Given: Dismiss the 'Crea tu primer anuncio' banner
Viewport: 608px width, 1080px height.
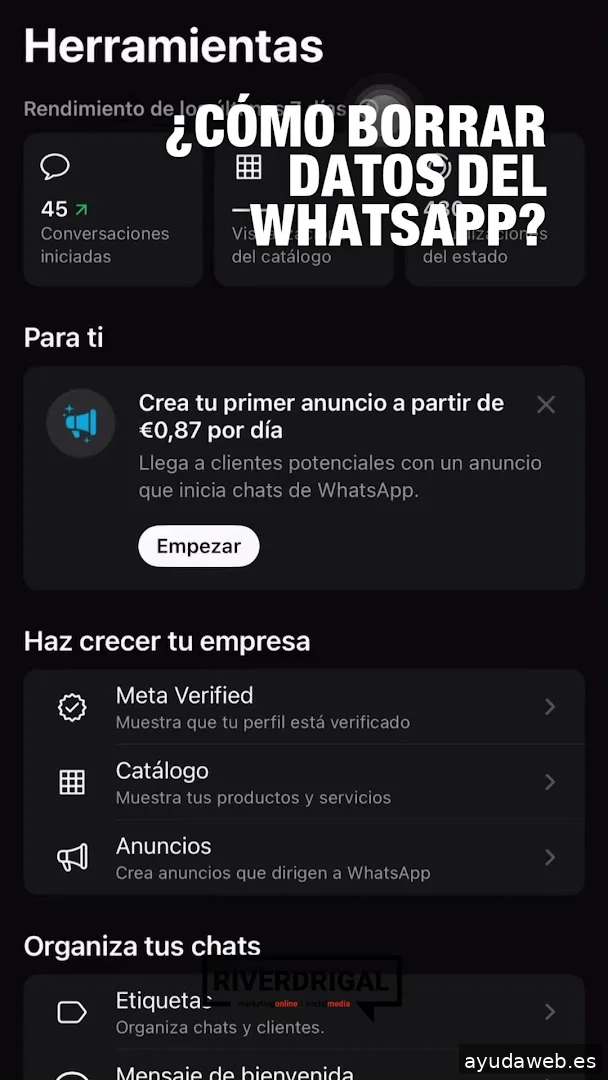Looking at the screenshot, I should point(545,405).
